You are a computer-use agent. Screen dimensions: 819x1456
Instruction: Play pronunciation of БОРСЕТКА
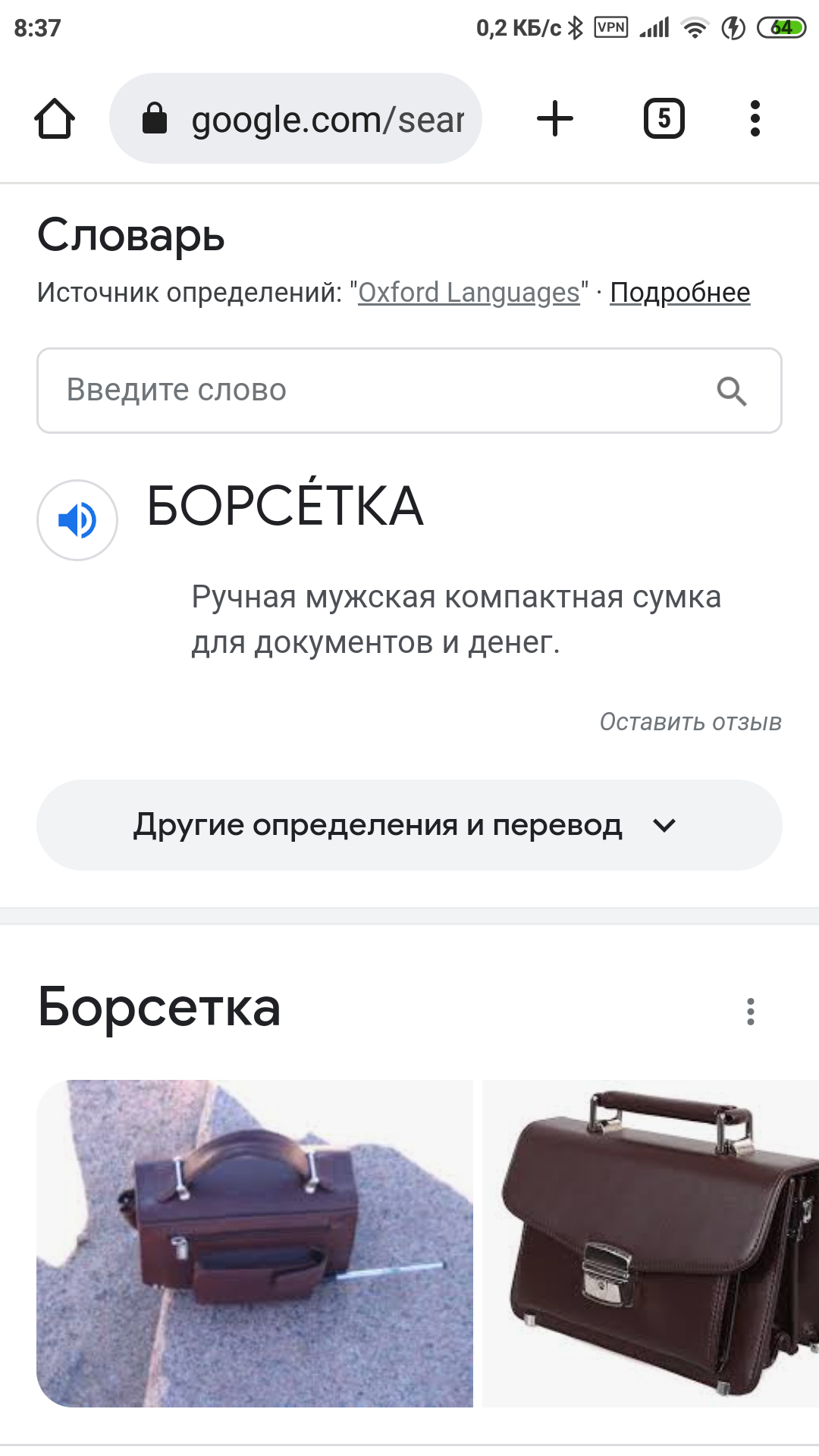point(77,520)
